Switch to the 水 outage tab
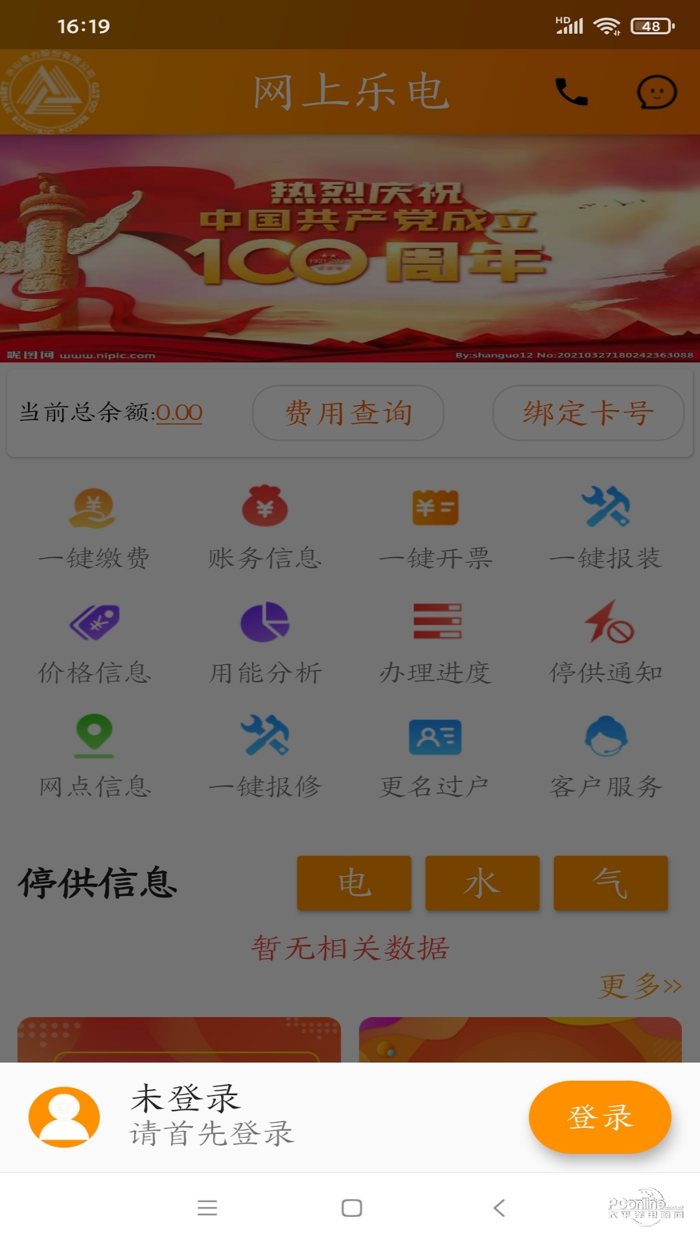This screenshot has width=700, height=1244. coord(482,883)
